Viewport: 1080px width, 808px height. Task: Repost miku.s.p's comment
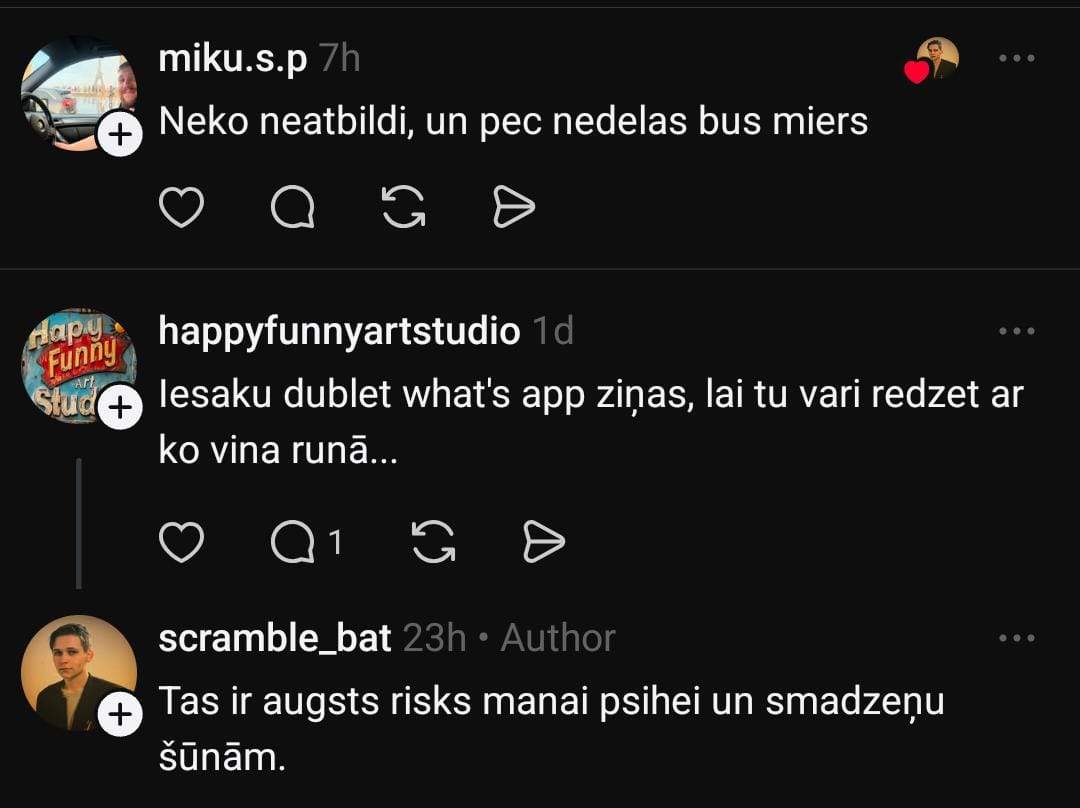404,207
